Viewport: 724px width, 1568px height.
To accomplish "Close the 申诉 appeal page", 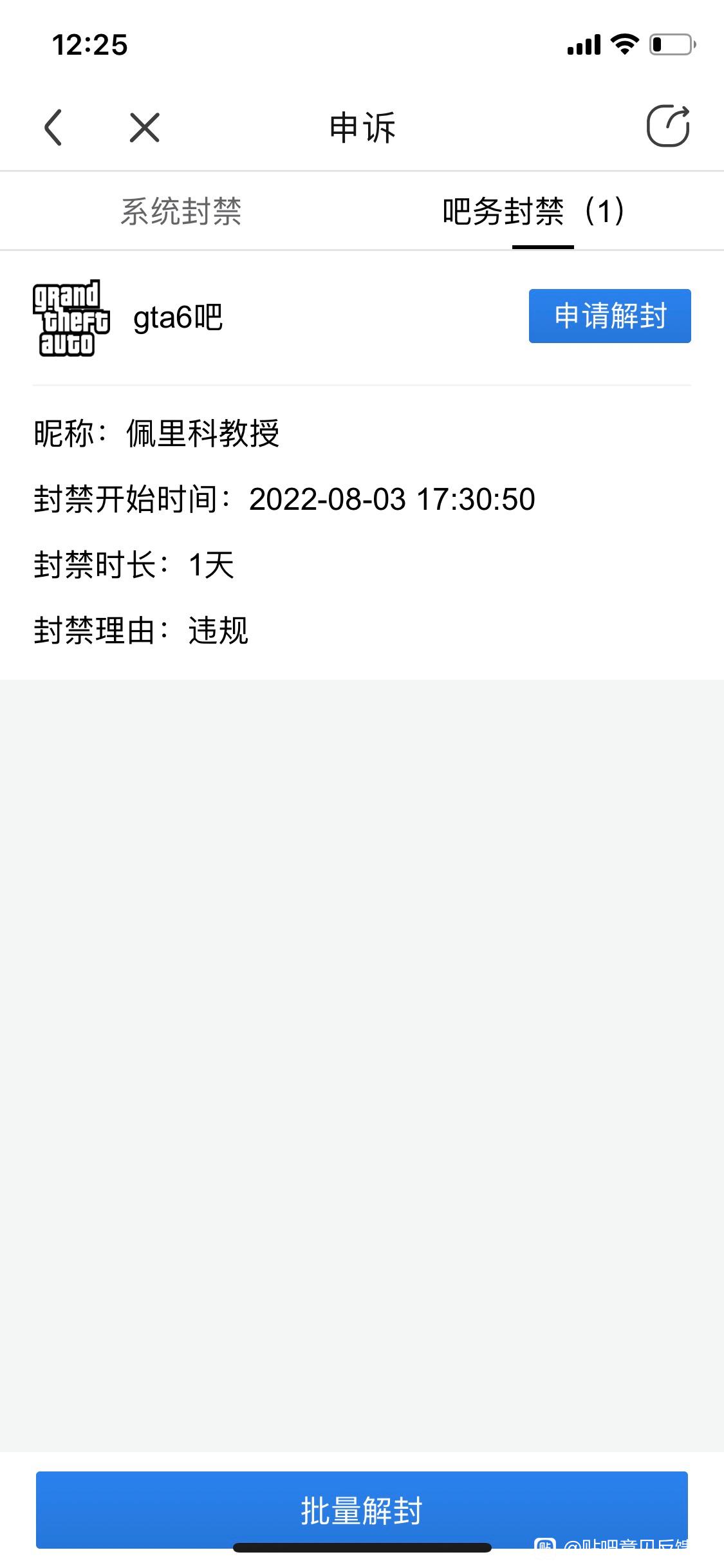I will pyautogui.click(x=144, y=127).
